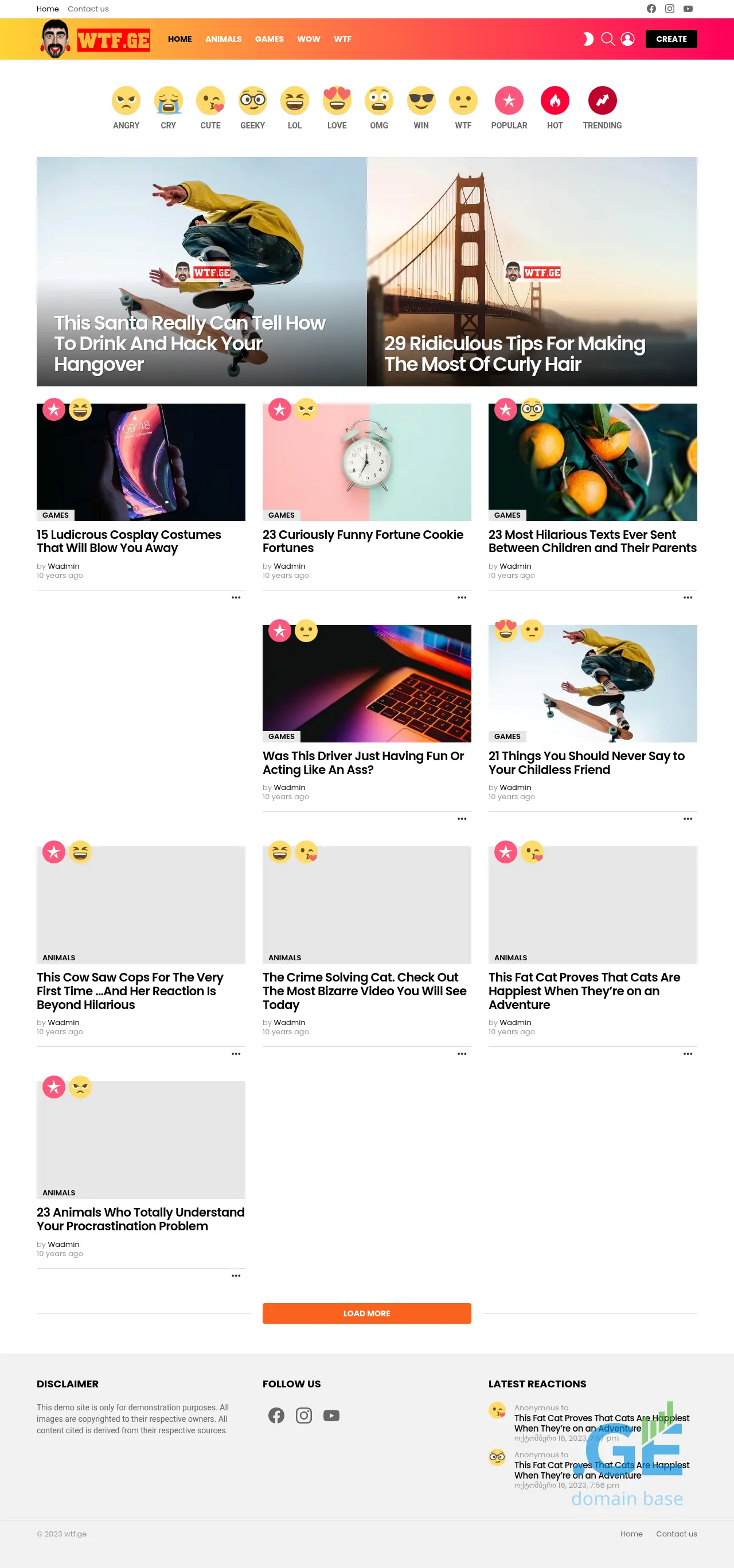This screenshot has height=1568, width=734.
Task: Open the search icon in header
Action: 607,39
